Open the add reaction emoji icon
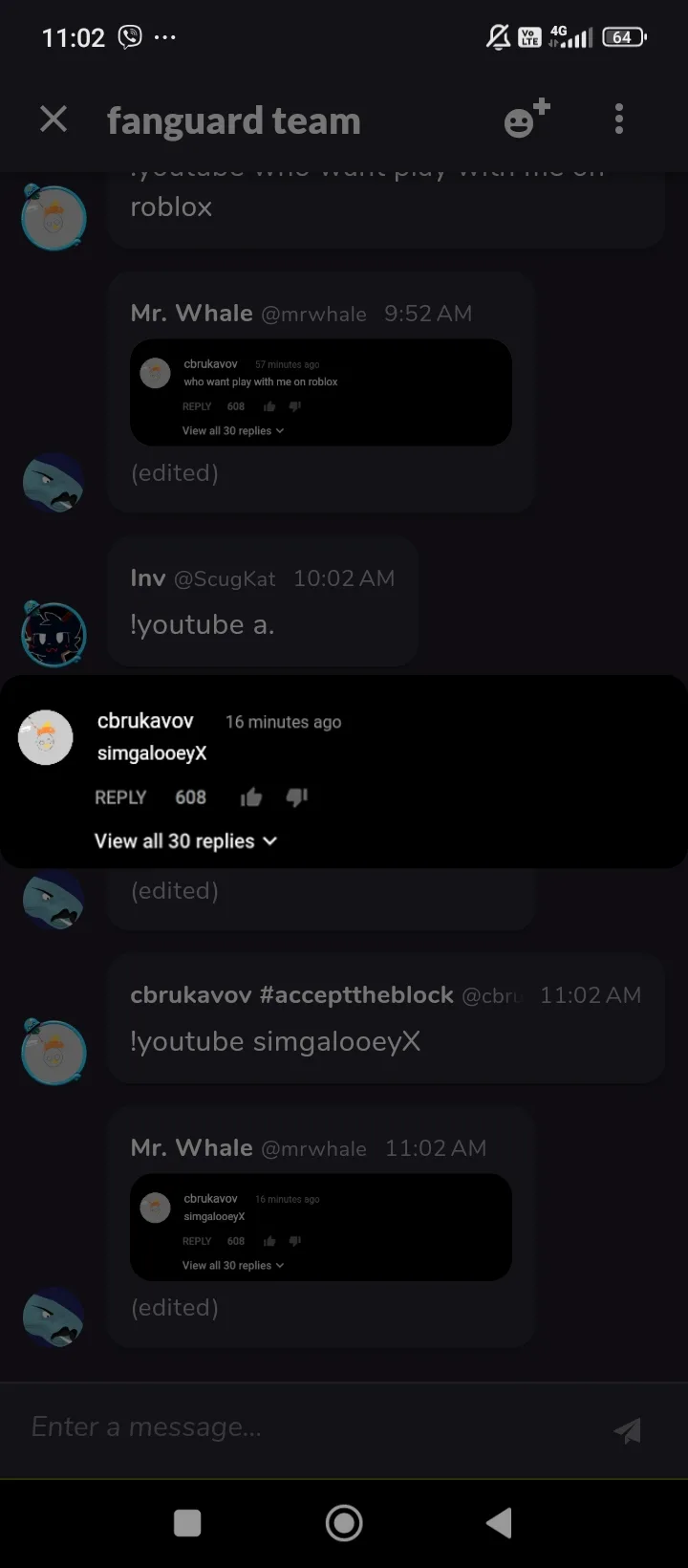The height and width of the screenshot is (1568, 688). (x=527, y=119)
